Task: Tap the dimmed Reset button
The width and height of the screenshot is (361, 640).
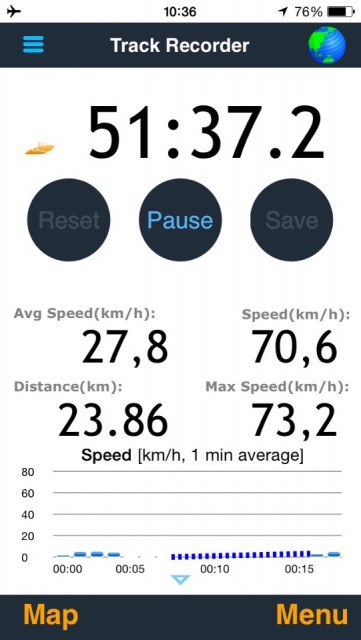Action: 69,220
